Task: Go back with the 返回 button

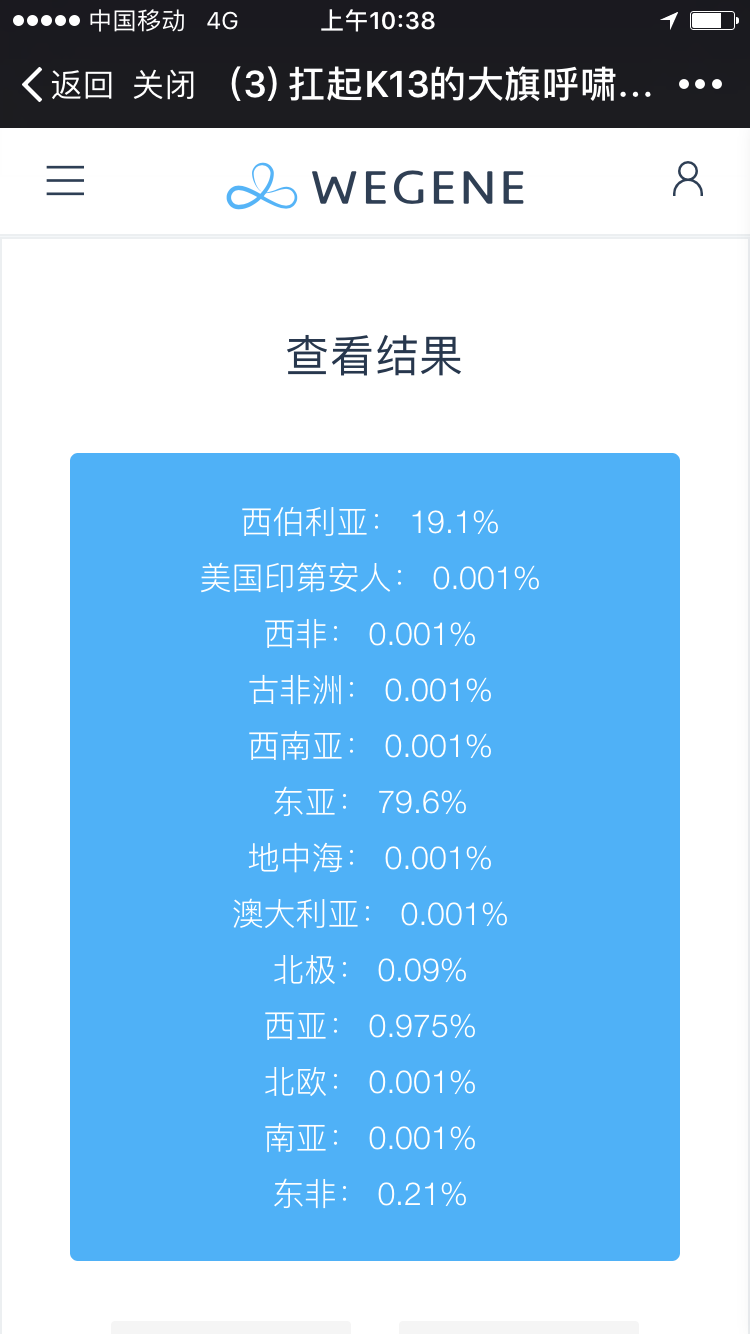Action: (67, 85)
